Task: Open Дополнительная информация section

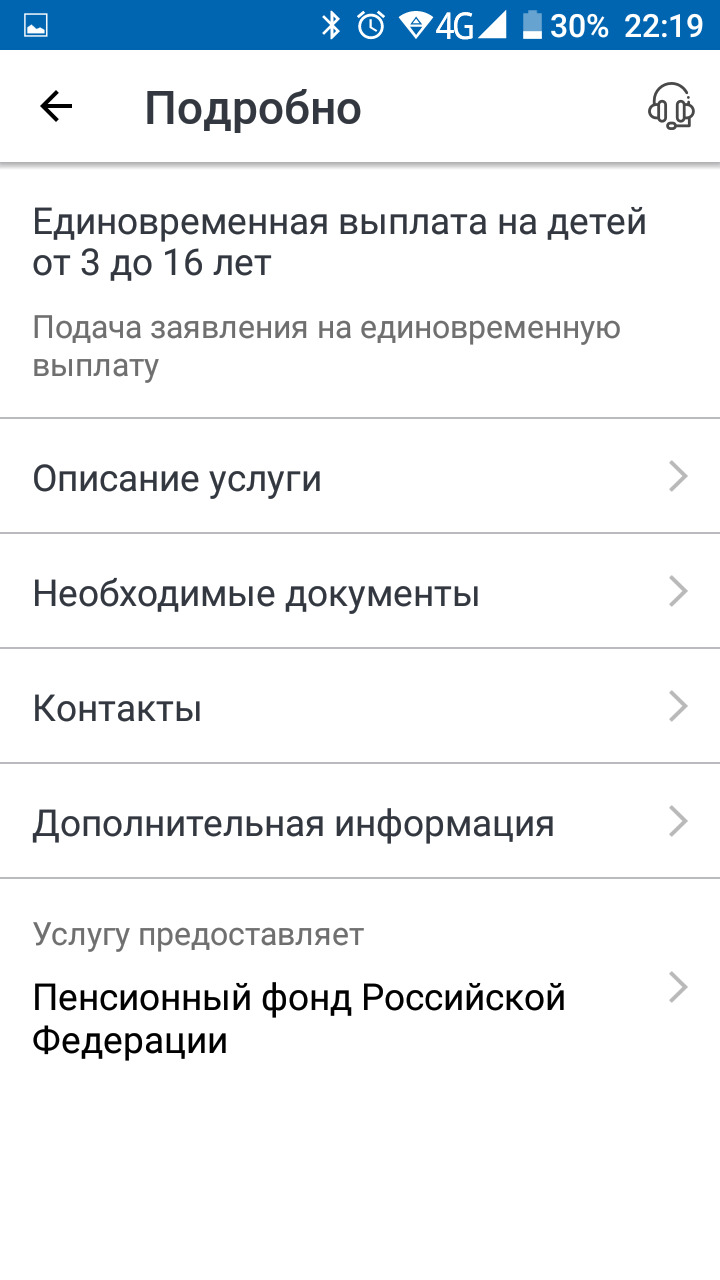Action: coord(360,823)
